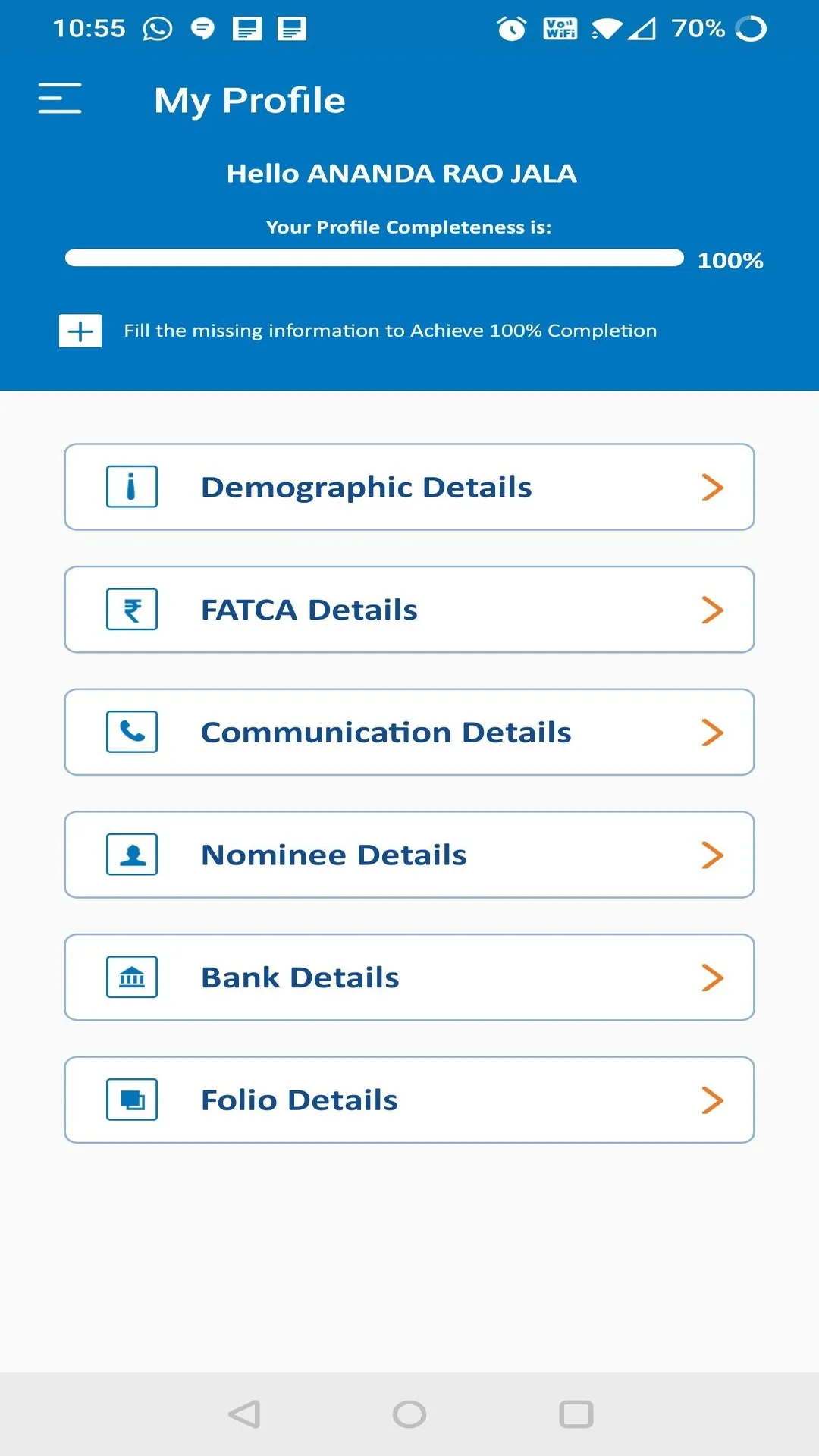Click the rupee icon beside FATCA Details
The width and height of the screenshot is (819, 1456).
point(130,609)
